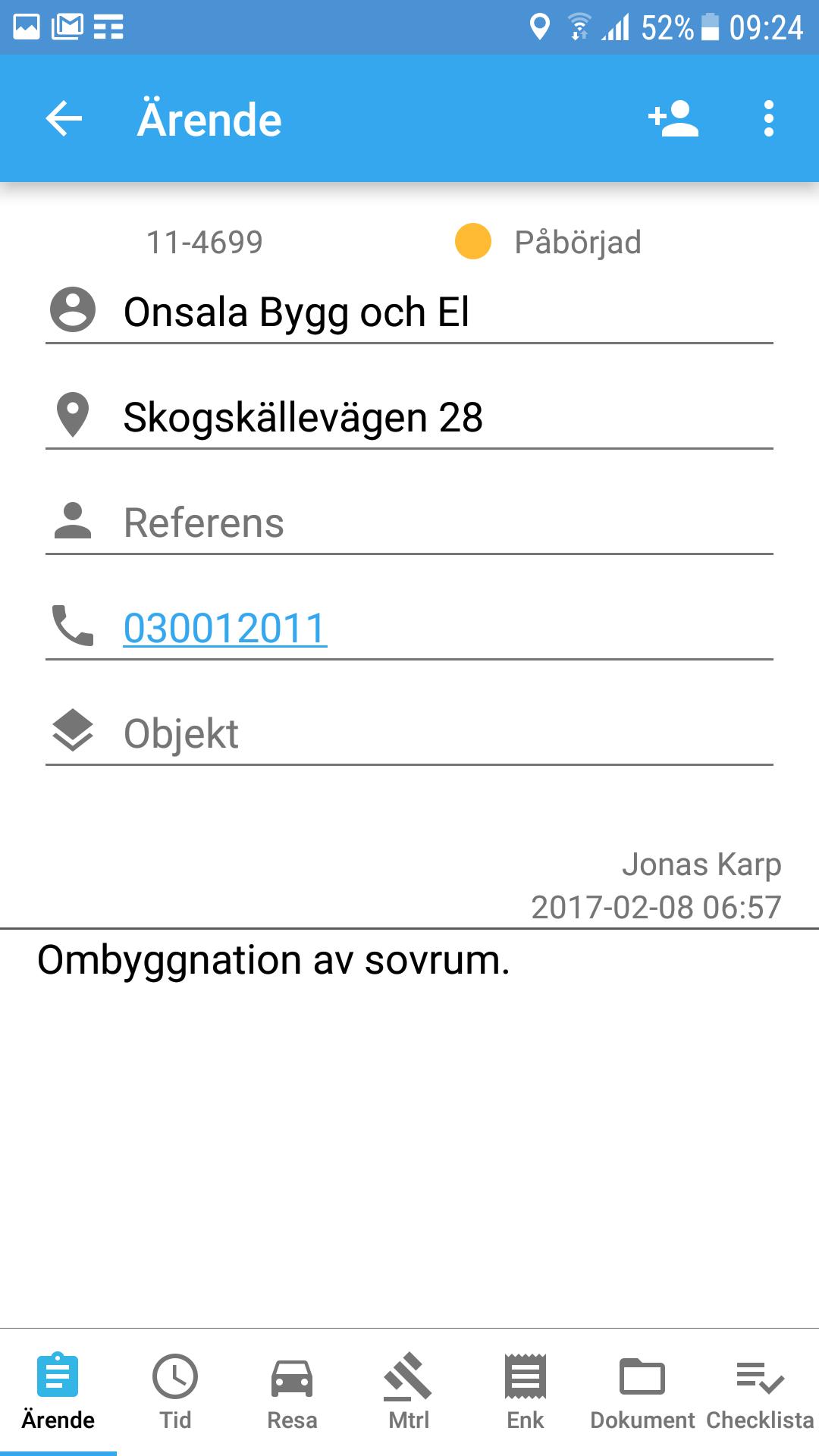
Task: Open the Checklista tab
Action: [x=760, y=1392]
